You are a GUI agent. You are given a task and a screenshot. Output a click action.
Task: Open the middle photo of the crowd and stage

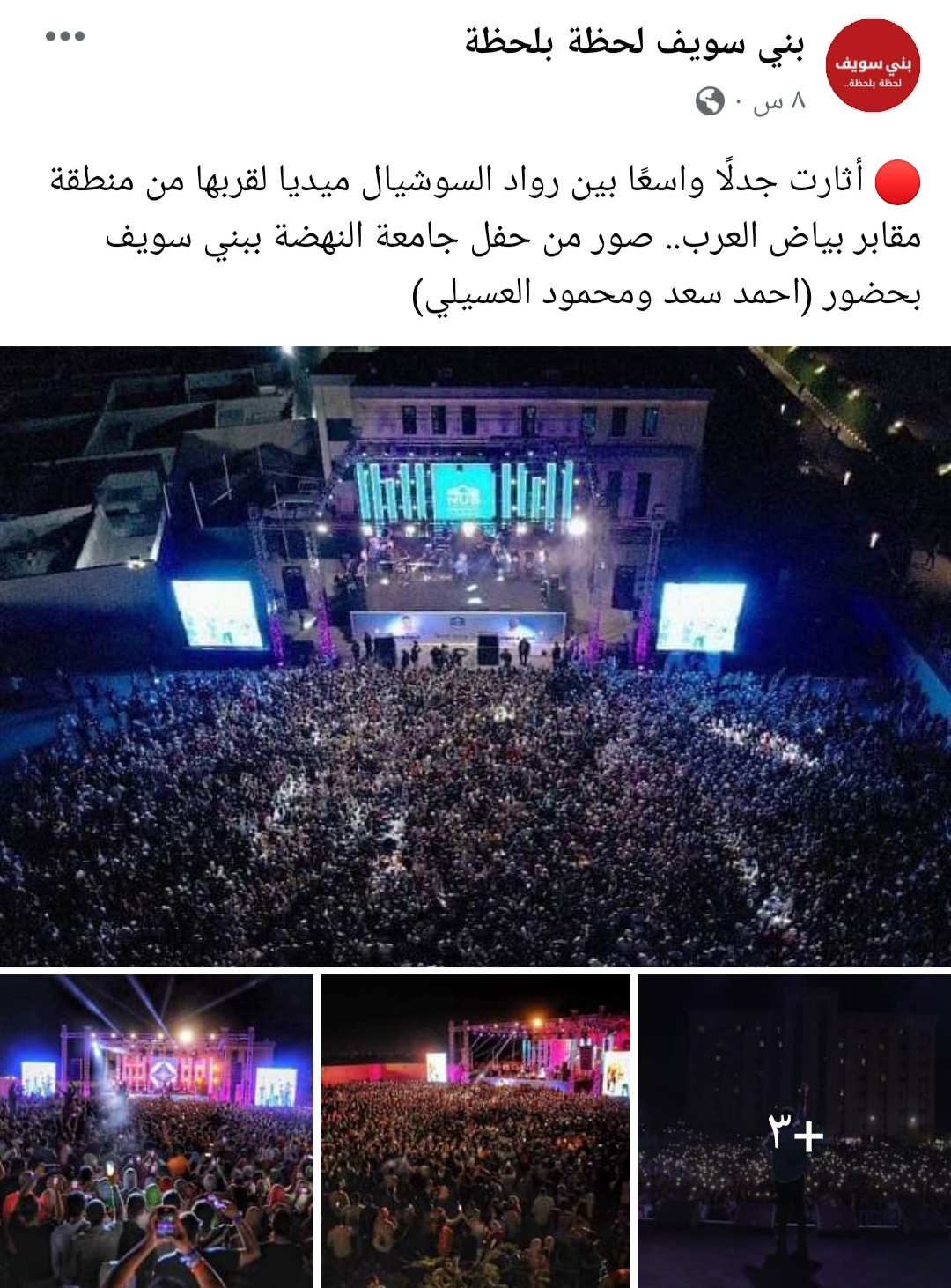475,1130
